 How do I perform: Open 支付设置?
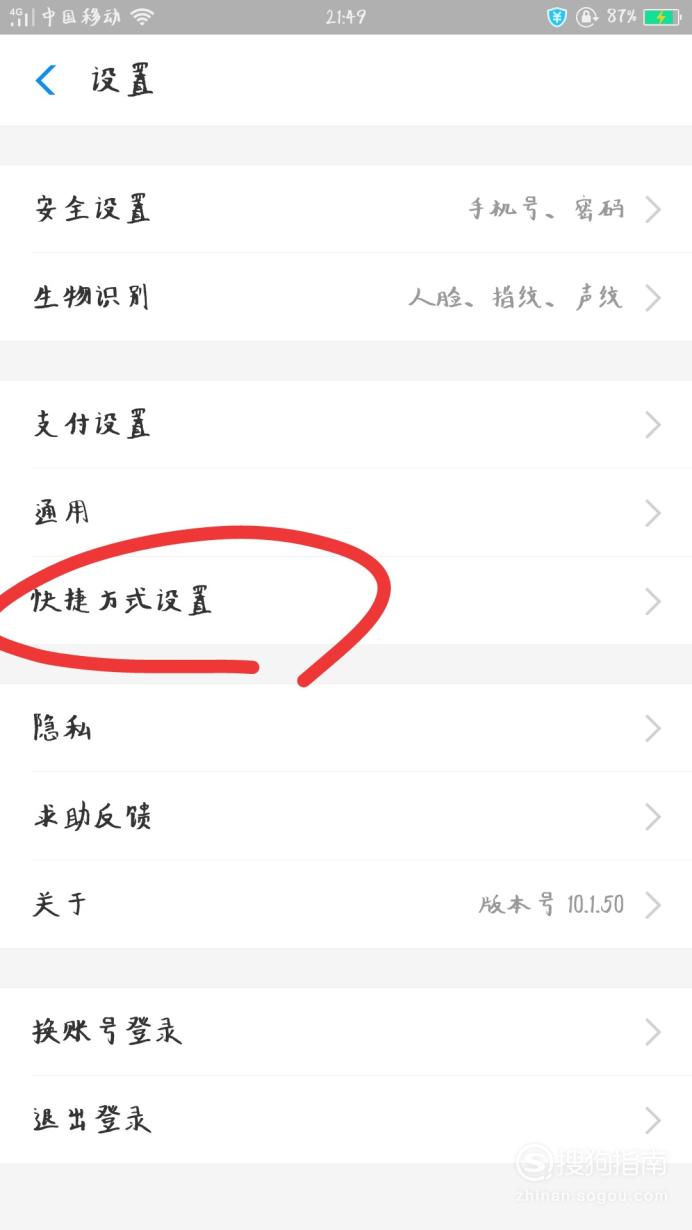click(x=346, y=425)
